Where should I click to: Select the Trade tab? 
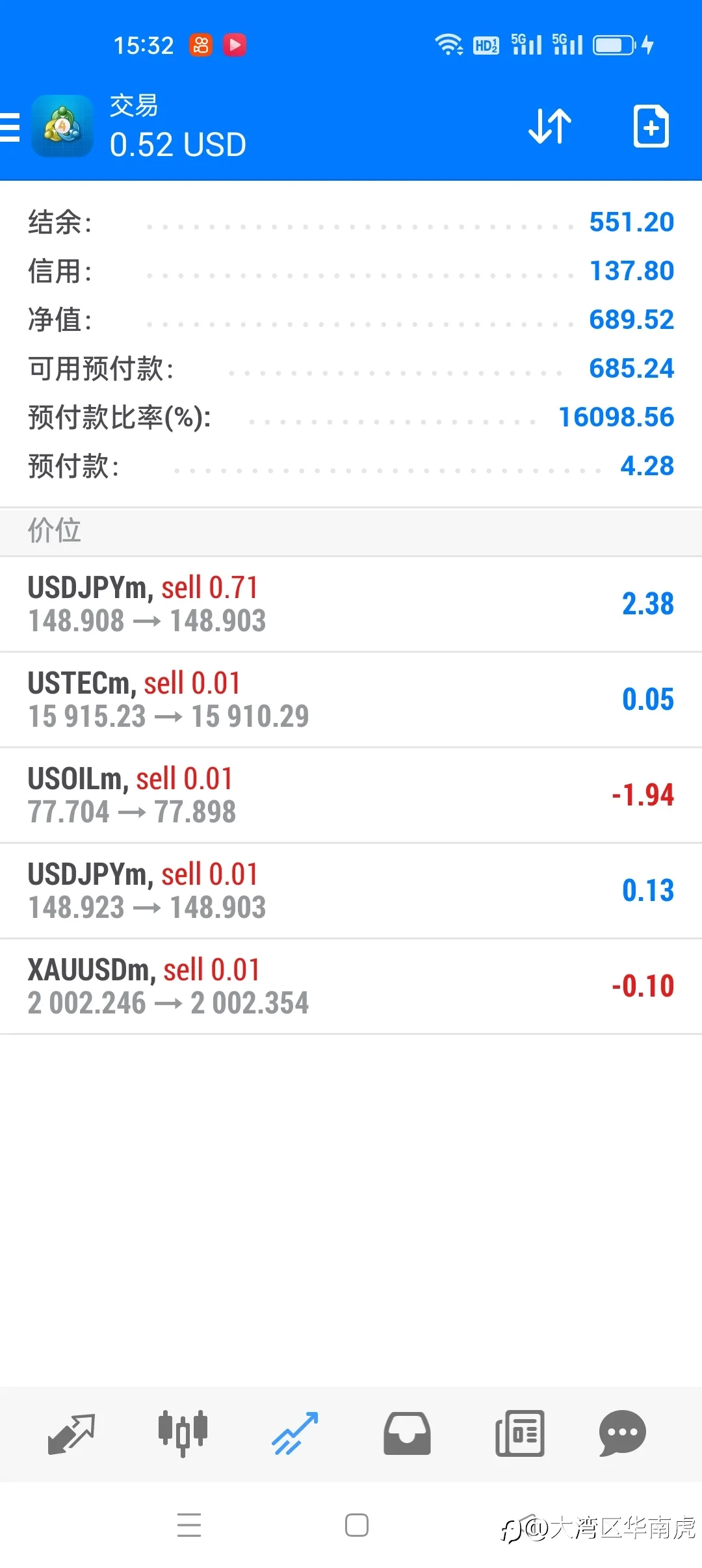pos(295,1433)
